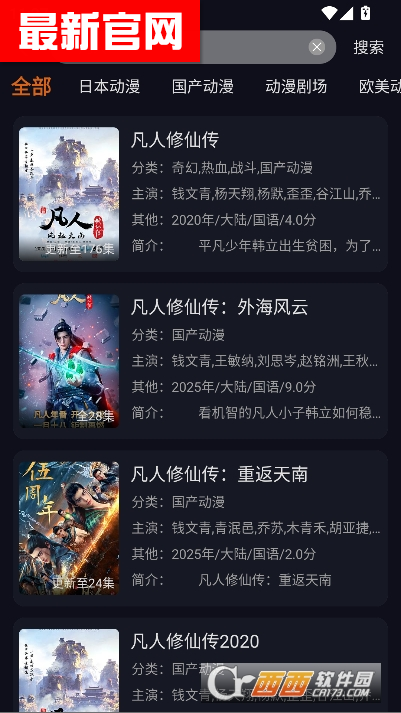This screenshot has width=401, height=713.
Task: Open the 动漫剧场 tab
Action: [296, 86]
